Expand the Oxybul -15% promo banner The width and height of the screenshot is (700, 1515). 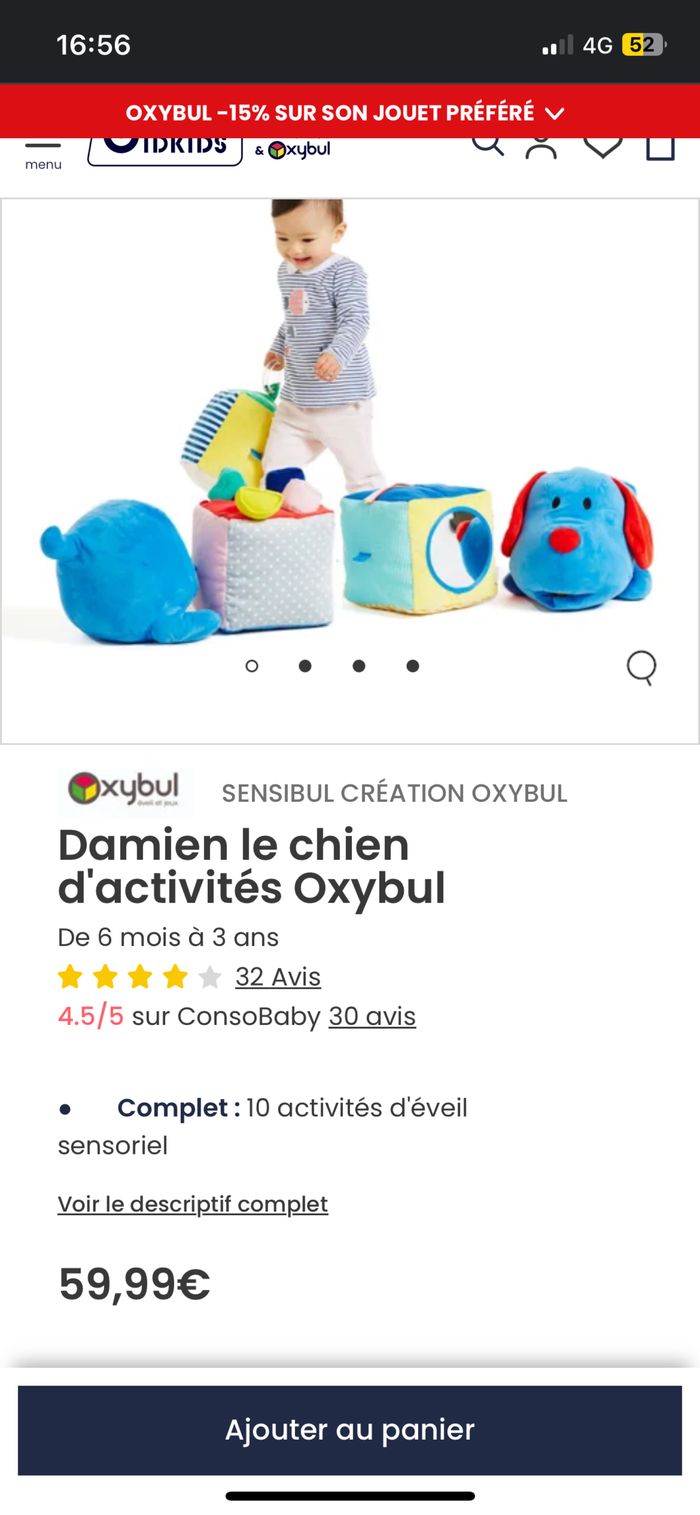click(x=346, y=112)
